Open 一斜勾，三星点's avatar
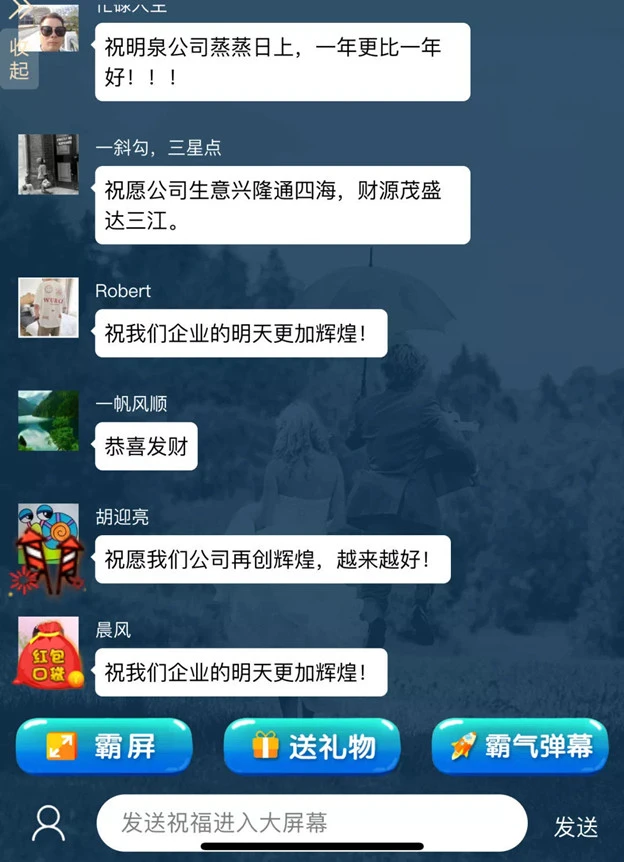This screenshot has width=624, height=862. point(48,164)
